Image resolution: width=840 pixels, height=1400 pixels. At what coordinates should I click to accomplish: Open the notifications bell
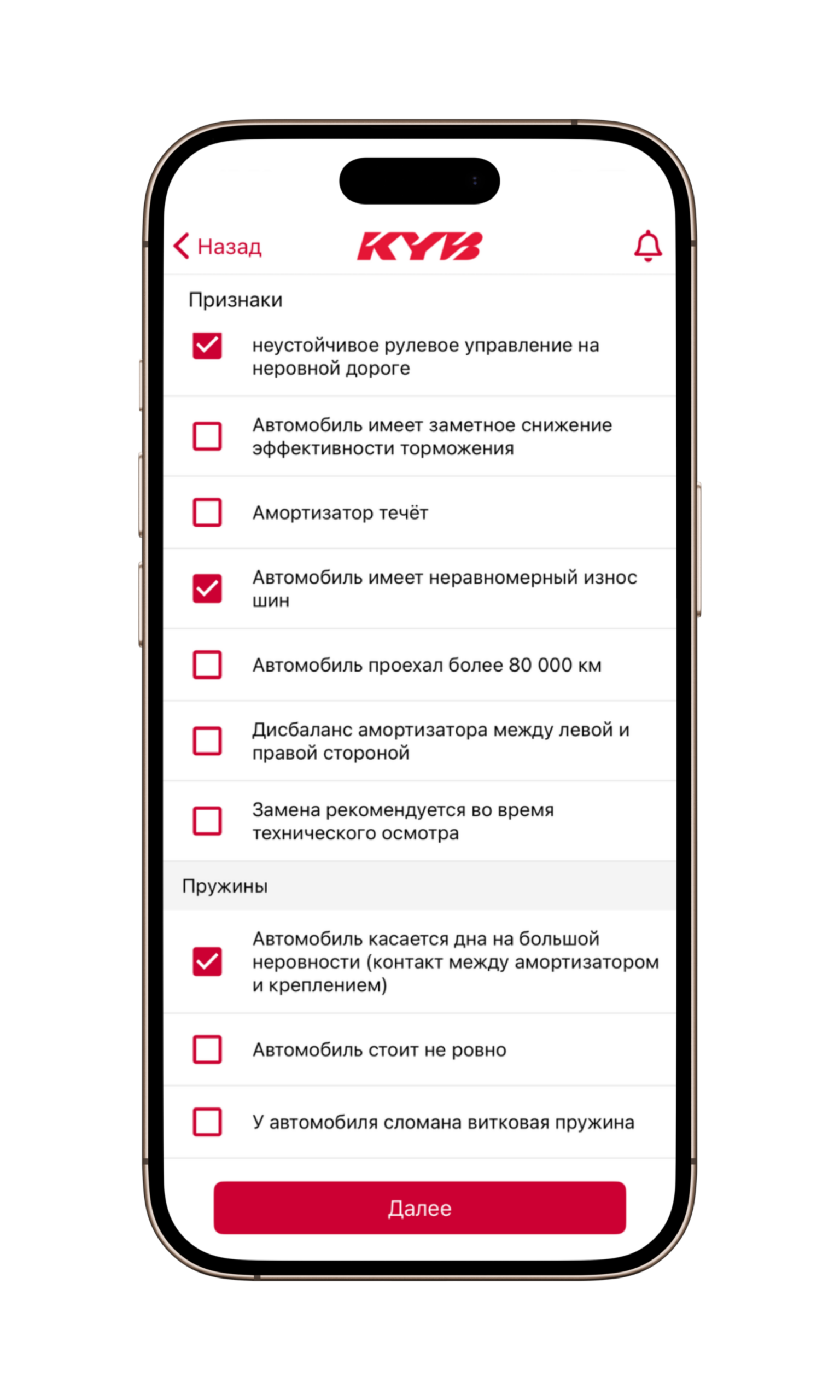(x=647, y=246)
